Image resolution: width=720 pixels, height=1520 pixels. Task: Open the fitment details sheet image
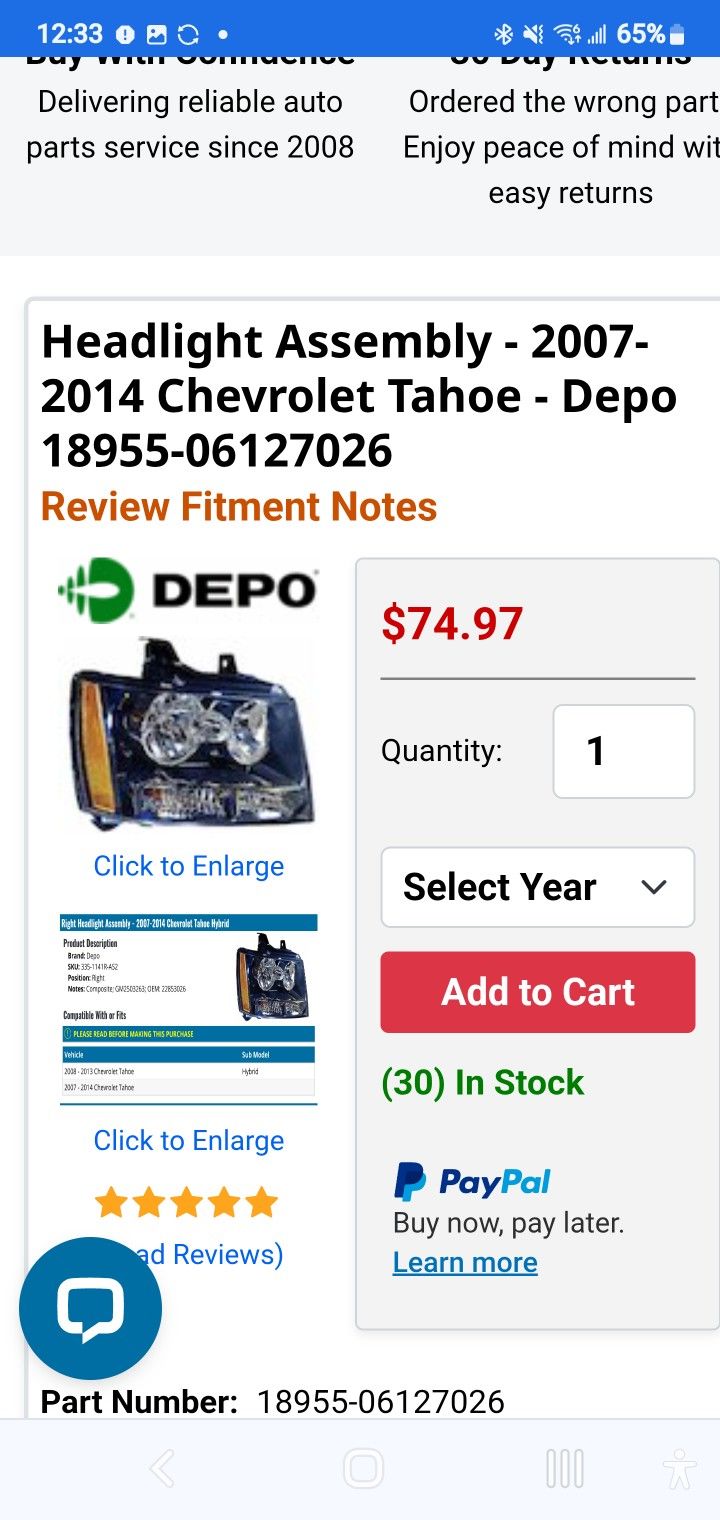189,1008
